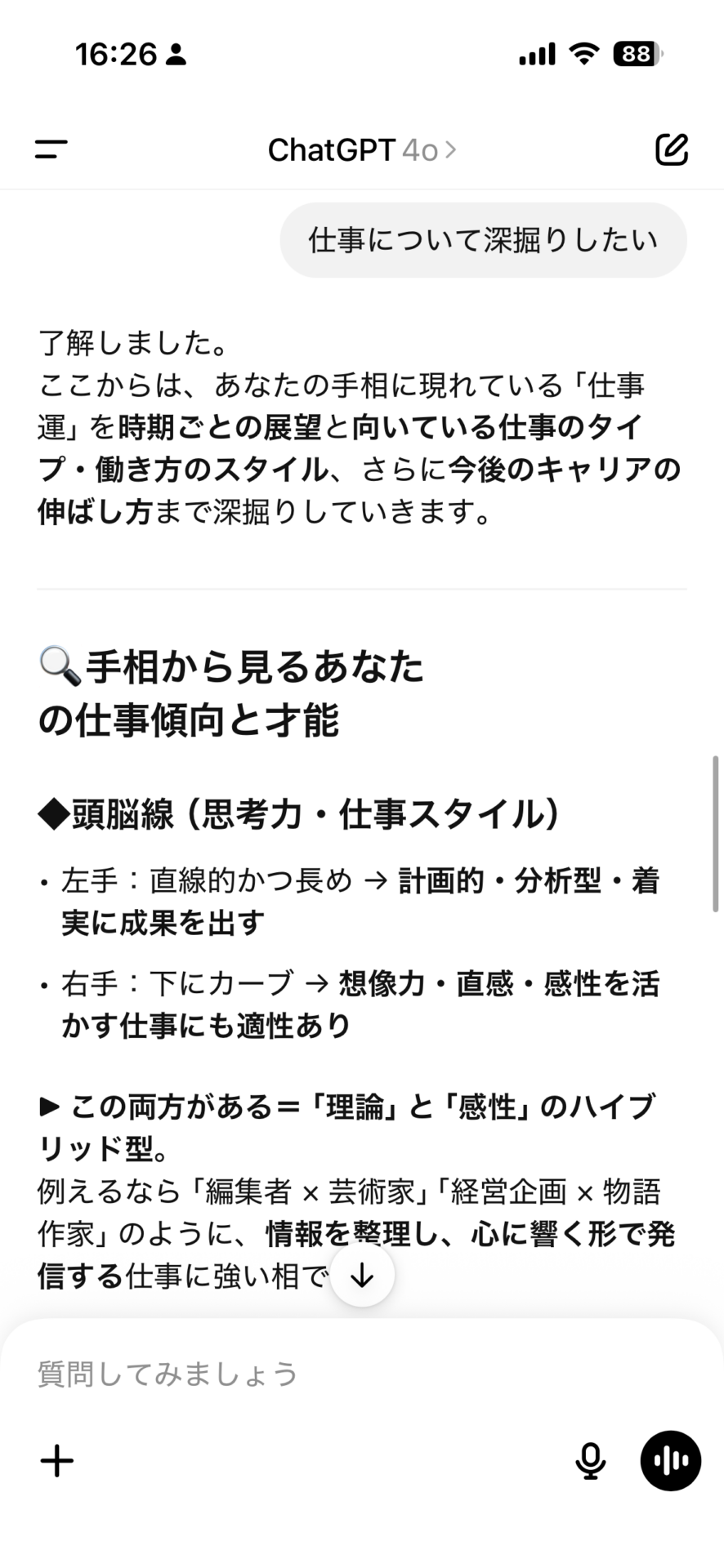Image resolution: width=724 pixels, height=1568 pixels.
Task: Jump to bottom with down arrow button
Action: 362,1275
